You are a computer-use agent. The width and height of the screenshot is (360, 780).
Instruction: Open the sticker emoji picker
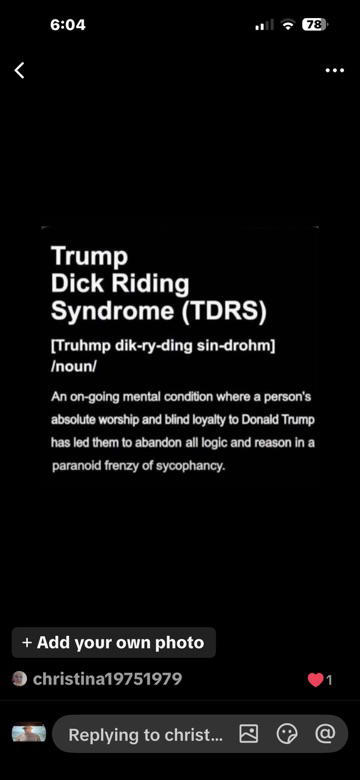point(287,734)
